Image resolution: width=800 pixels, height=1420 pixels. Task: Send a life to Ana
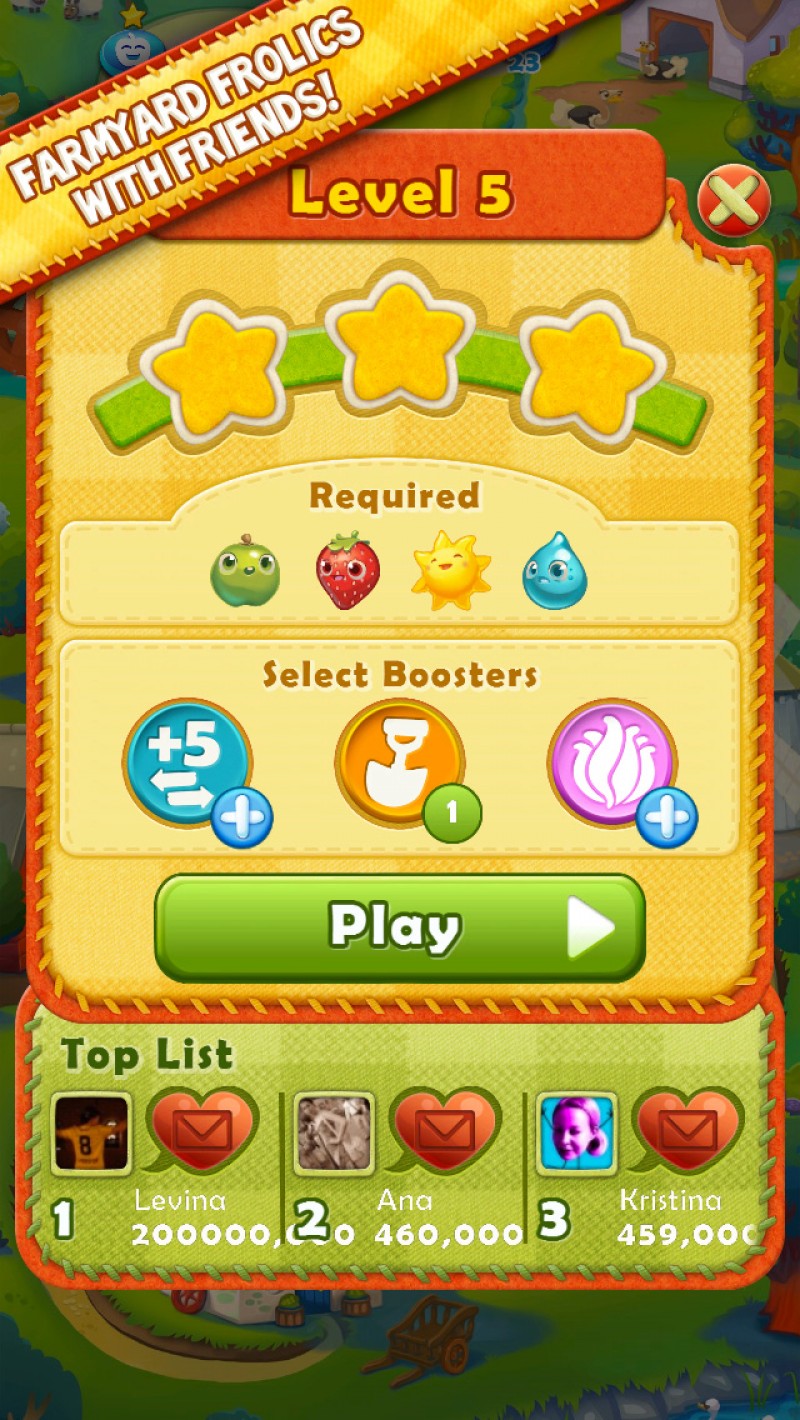tap(445, 1132)
